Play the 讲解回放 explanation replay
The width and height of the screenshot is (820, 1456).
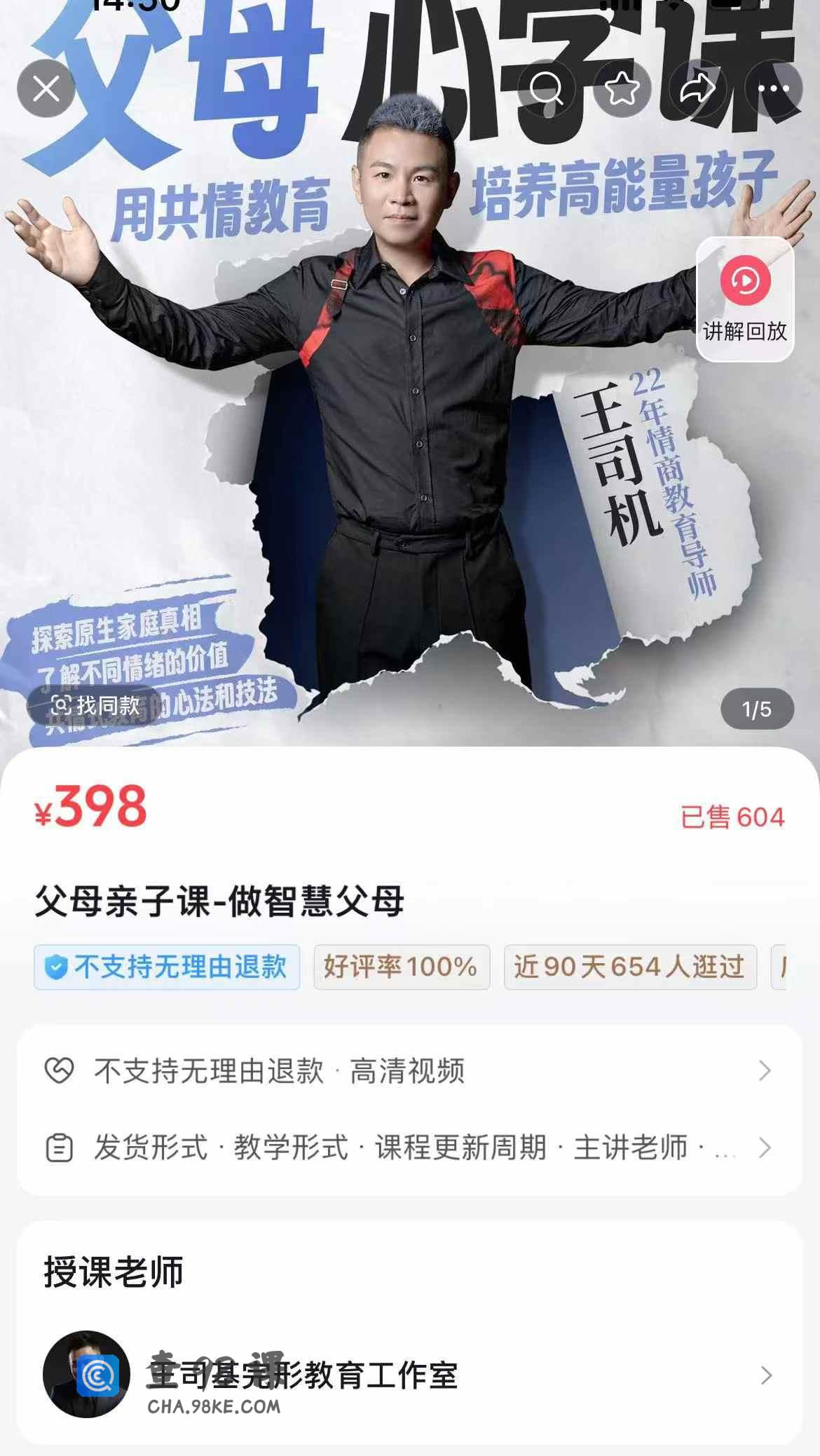click(745, 299)
